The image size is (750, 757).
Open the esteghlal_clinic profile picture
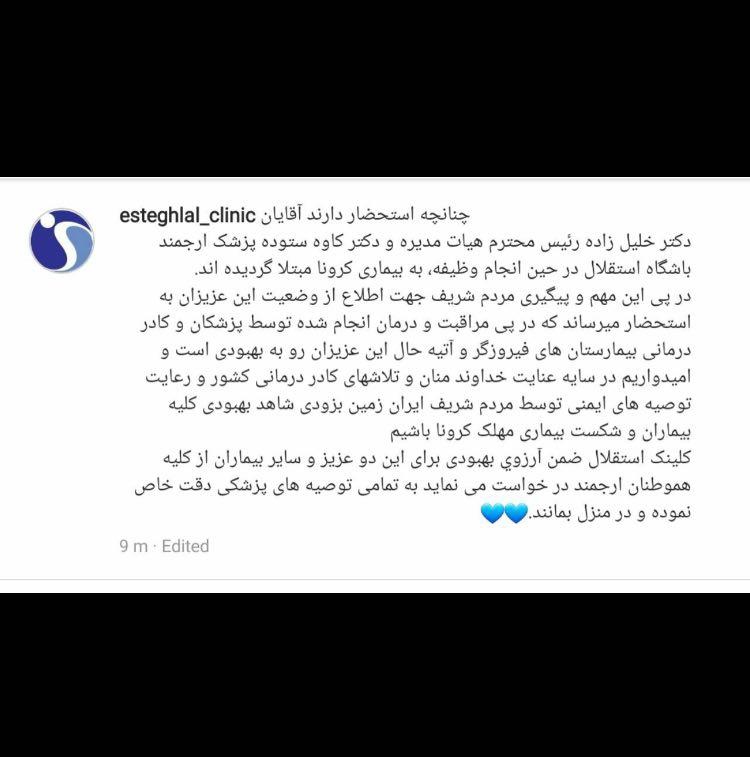[x=62, y=241]
